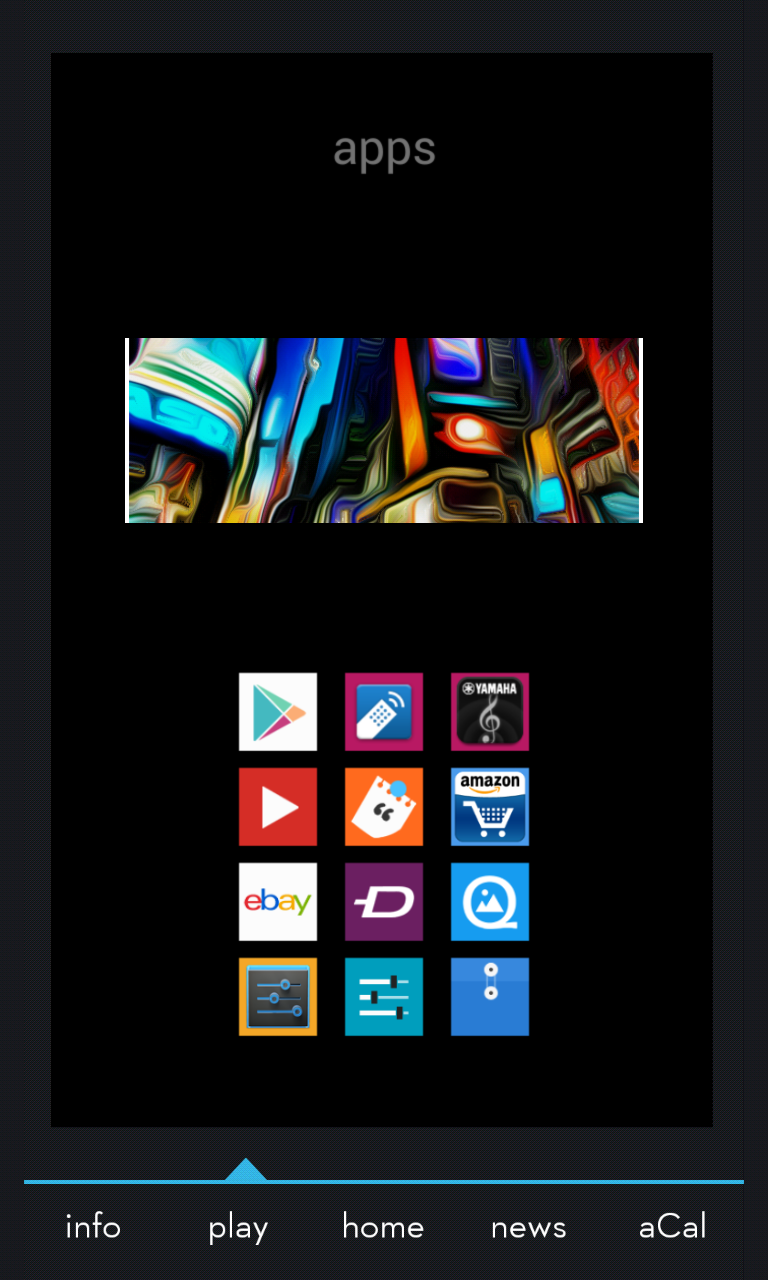This screenshot has height=1280, width=768.
Task: Open the orange shopping tag app
Action: tap(384, 806)
